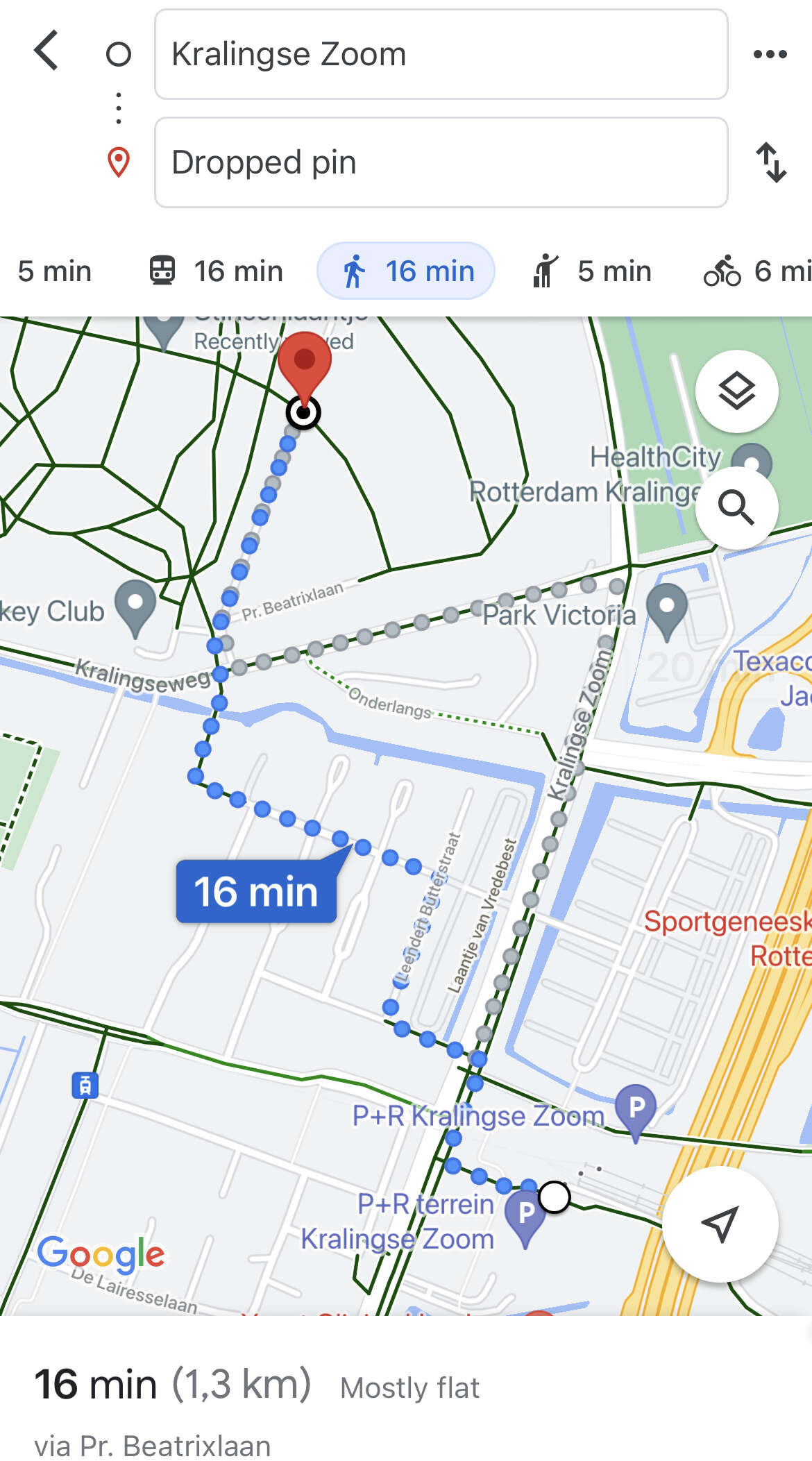Edit the Kralingse Zoom starting point
This screenshot has width=812, height=1461.
pos(441,54)
